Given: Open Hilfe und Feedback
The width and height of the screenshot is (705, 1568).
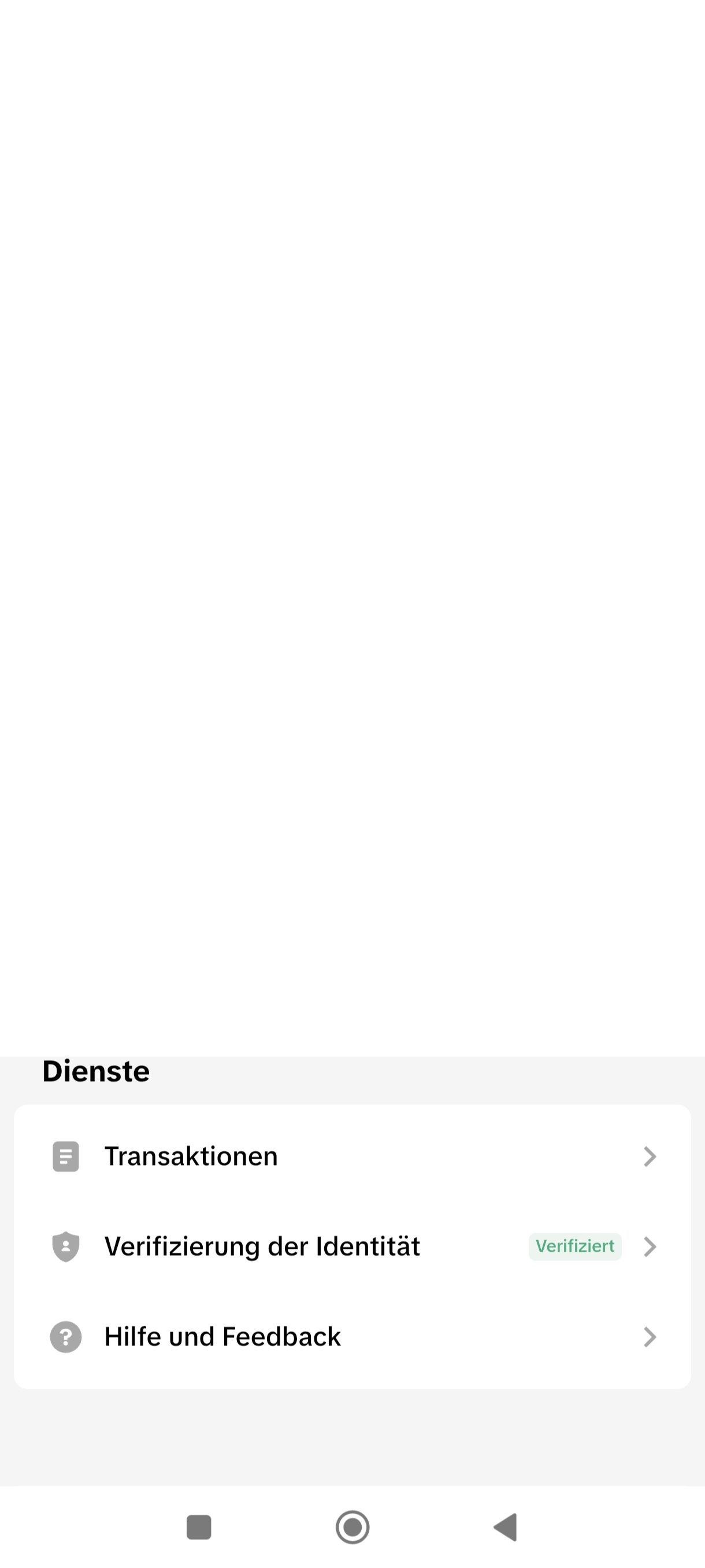Looking at the screenshot, I should coord(352,1337).
